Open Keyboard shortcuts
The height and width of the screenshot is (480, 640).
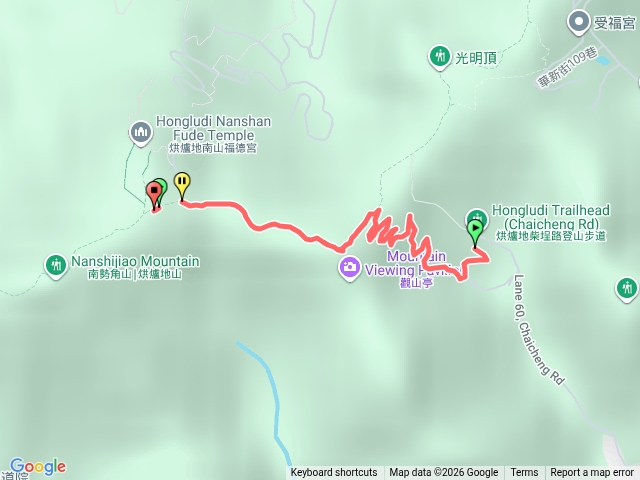click(x=334, y=473)
